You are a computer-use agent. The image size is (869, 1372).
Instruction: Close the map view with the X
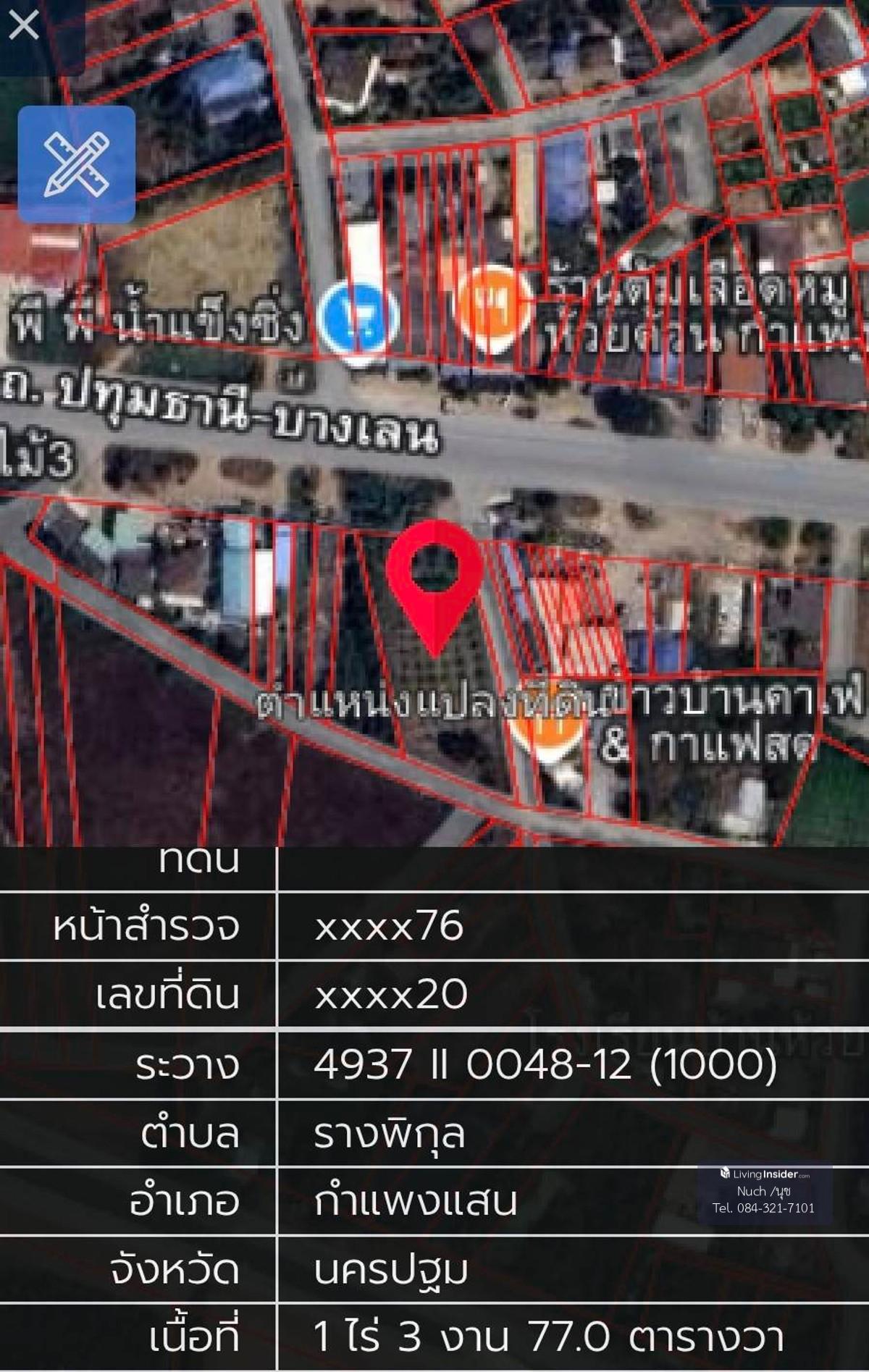pyautogui.click(x=23, y=25)
